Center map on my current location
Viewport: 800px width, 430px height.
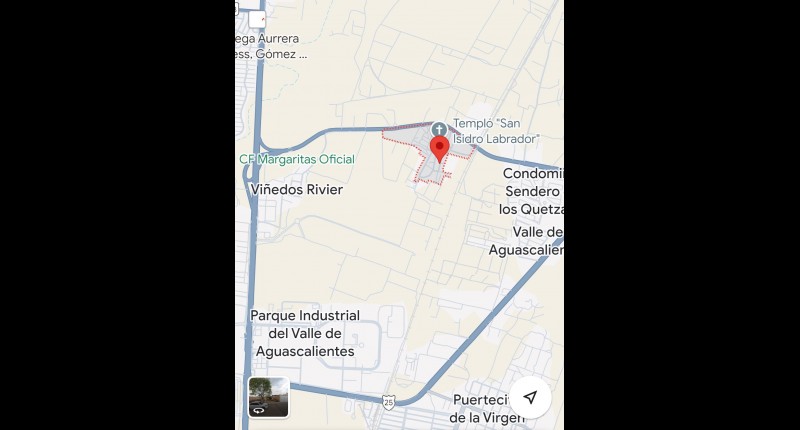[x=530, y=397]
